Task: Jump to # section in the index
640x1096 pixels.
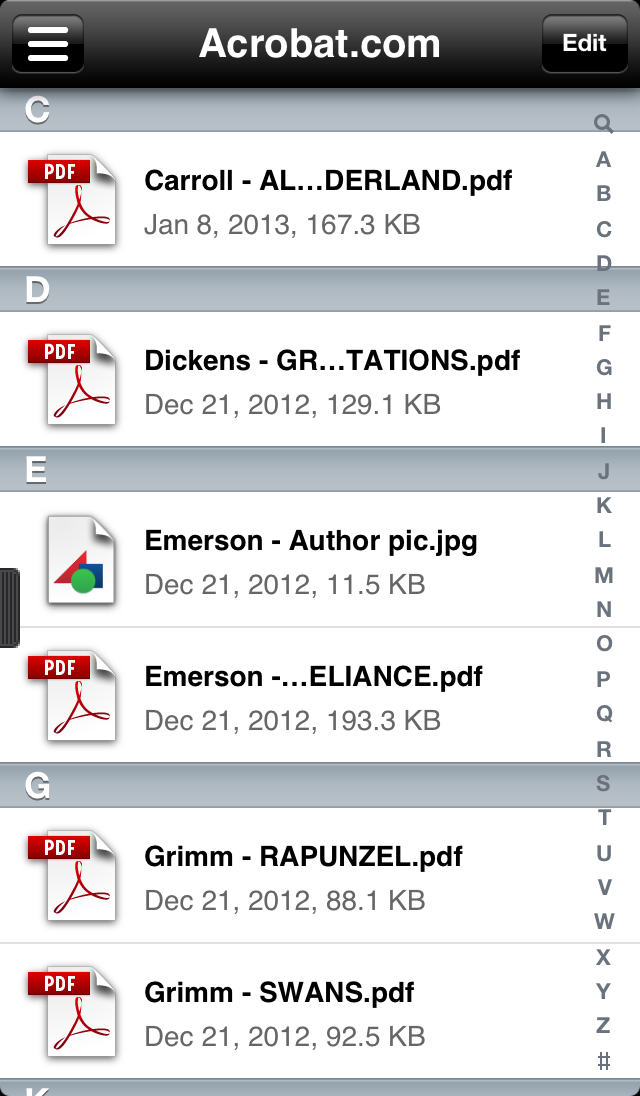Action: [604, 1061]
